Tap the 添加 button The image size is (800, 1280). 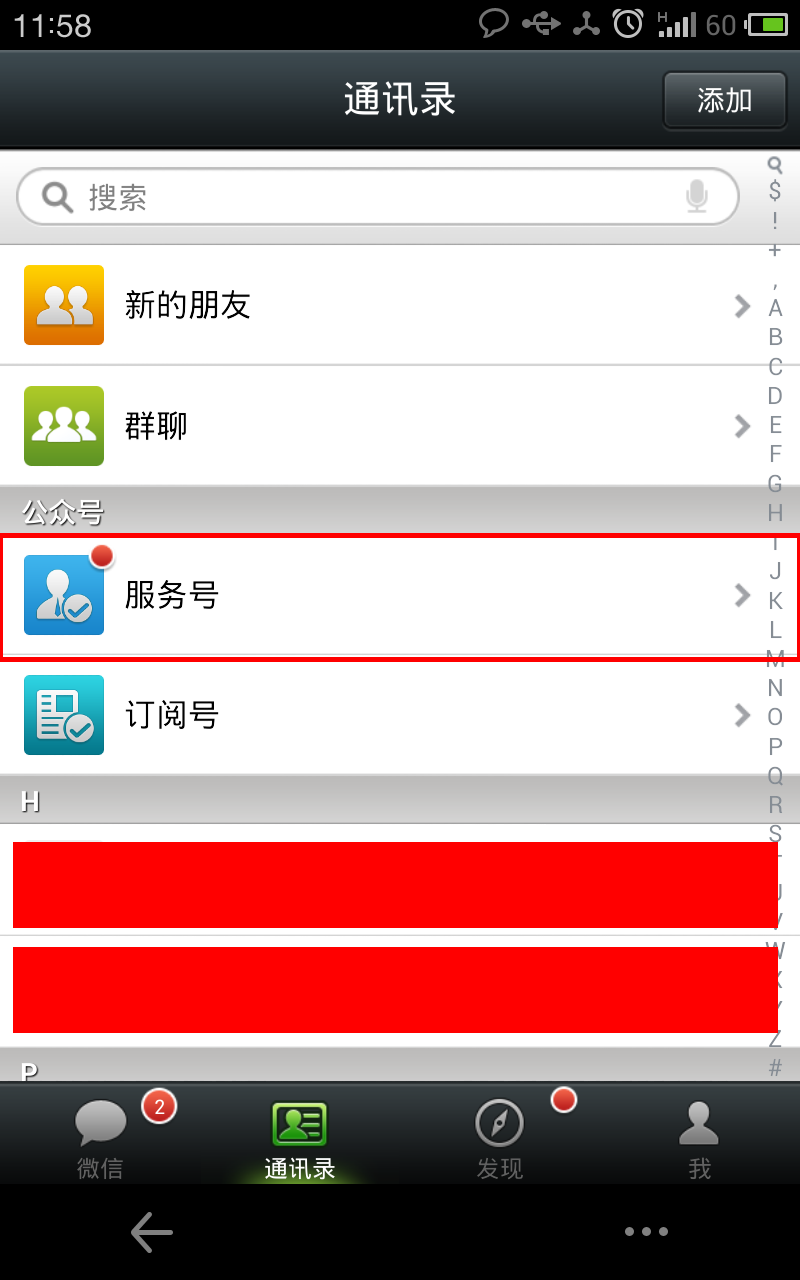(724, 100)
